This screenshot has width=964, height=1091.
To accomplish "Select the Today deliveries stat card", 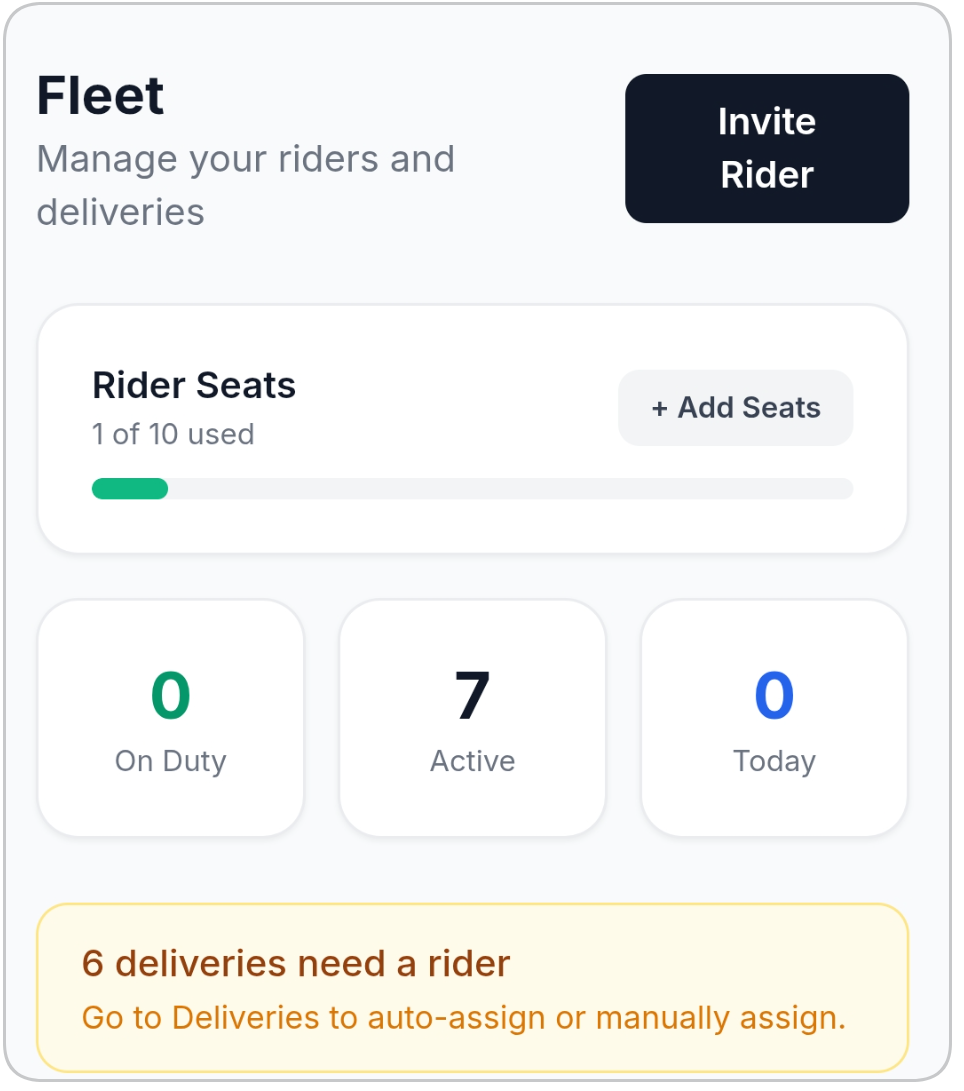I will click(772, 715).
